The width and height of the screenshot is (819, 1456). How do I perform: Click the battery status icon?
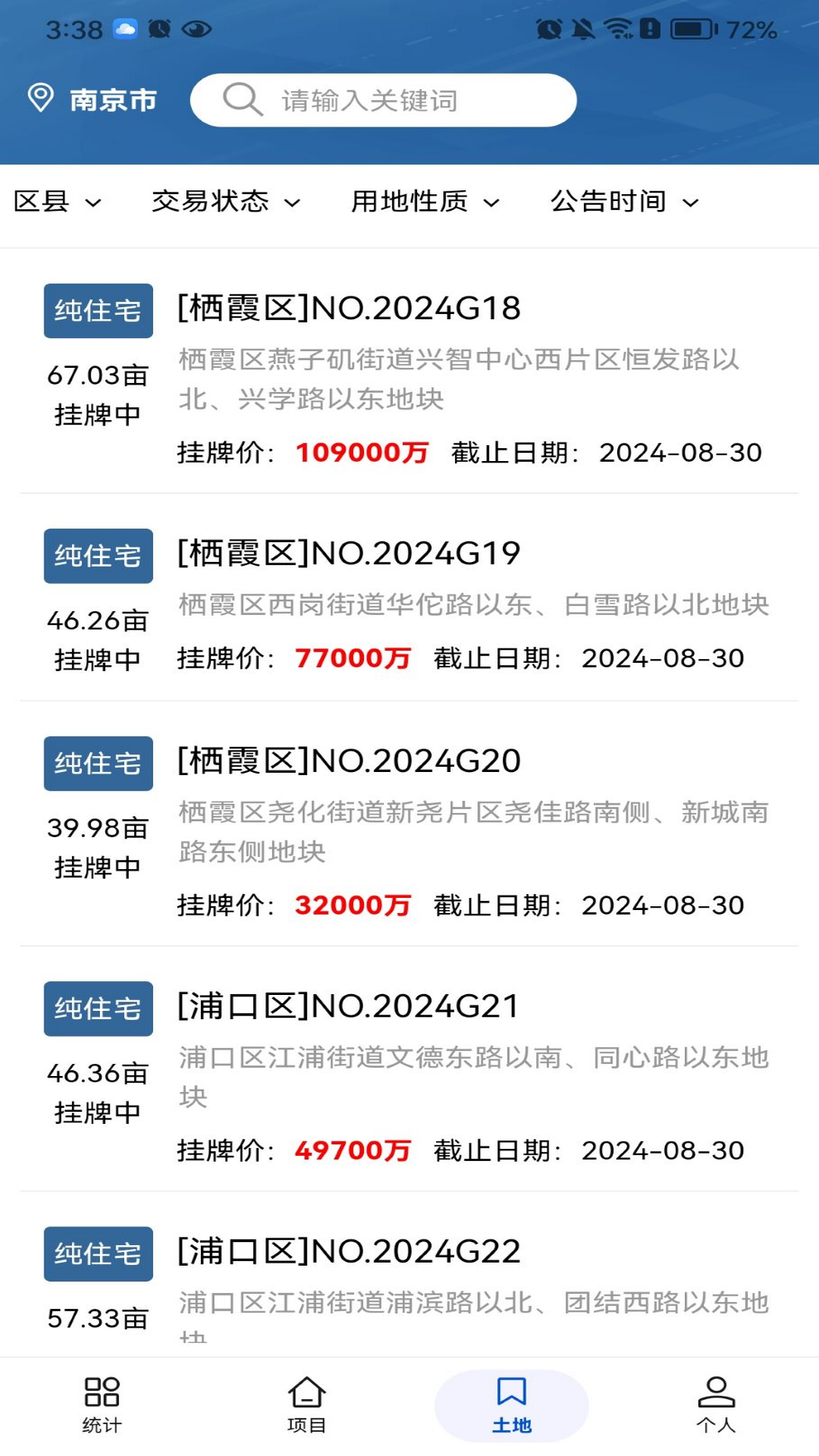[692, 30]
